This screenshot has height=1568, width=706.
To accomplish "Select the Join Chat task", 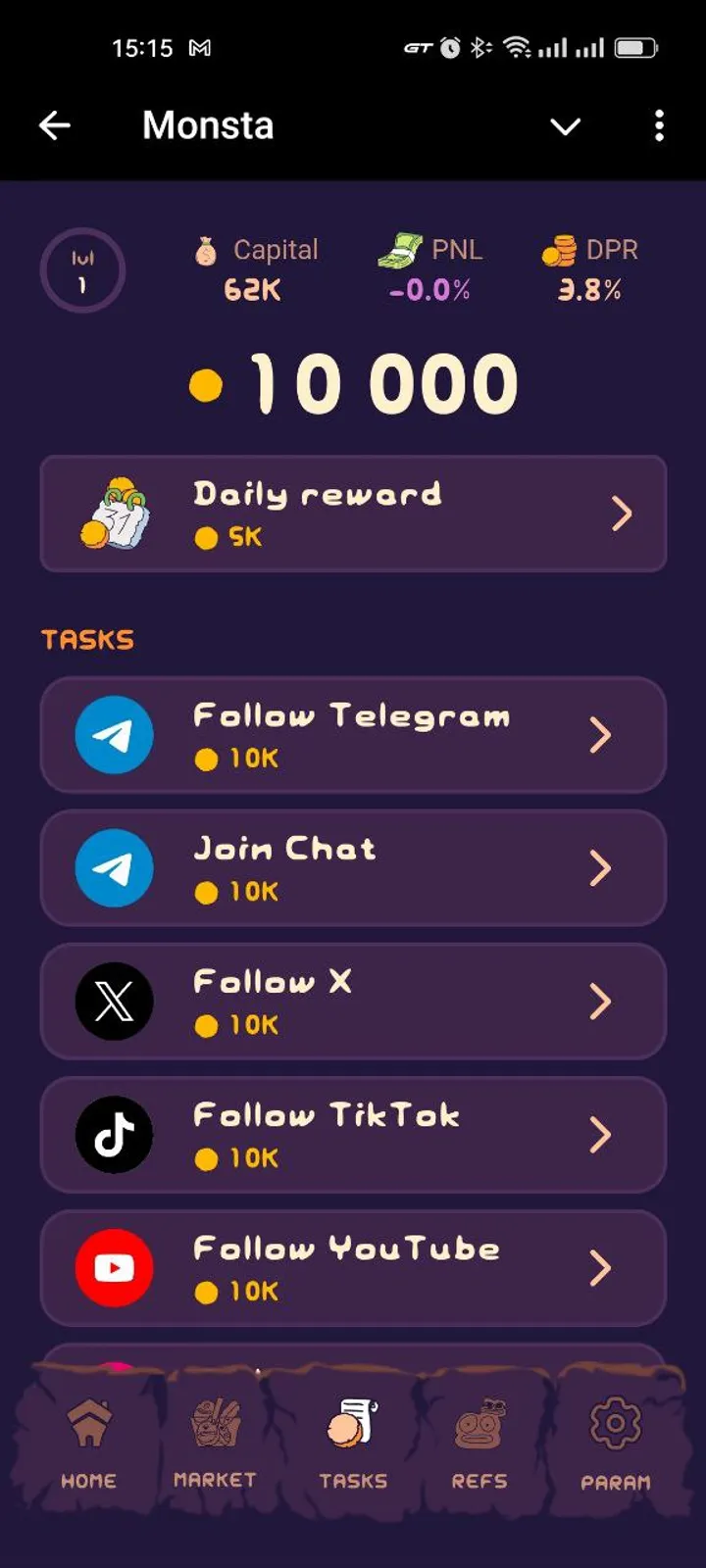I will tap(353, 868).
